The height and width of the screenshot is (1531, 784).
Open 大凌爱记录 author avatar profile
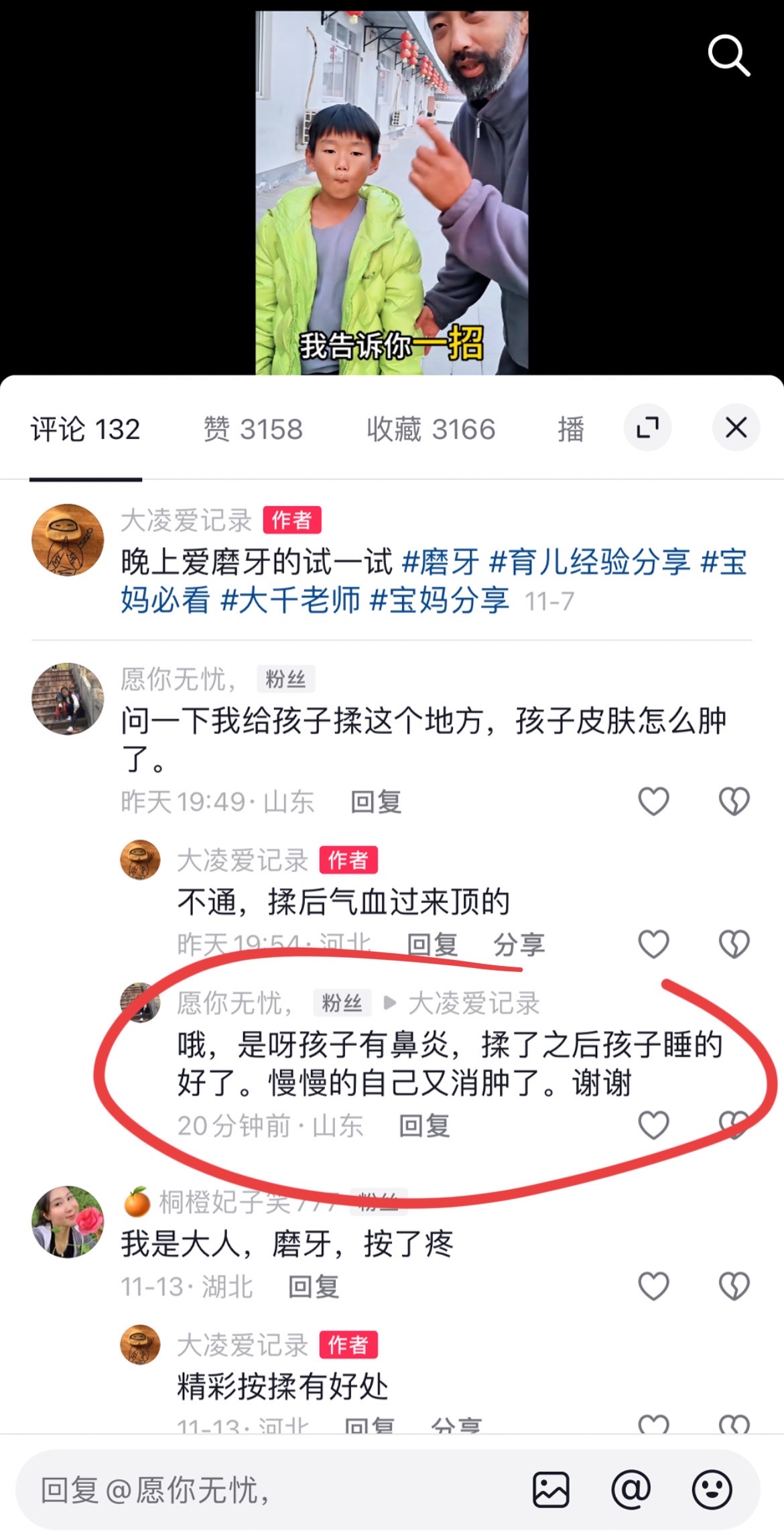pos(68,540)
